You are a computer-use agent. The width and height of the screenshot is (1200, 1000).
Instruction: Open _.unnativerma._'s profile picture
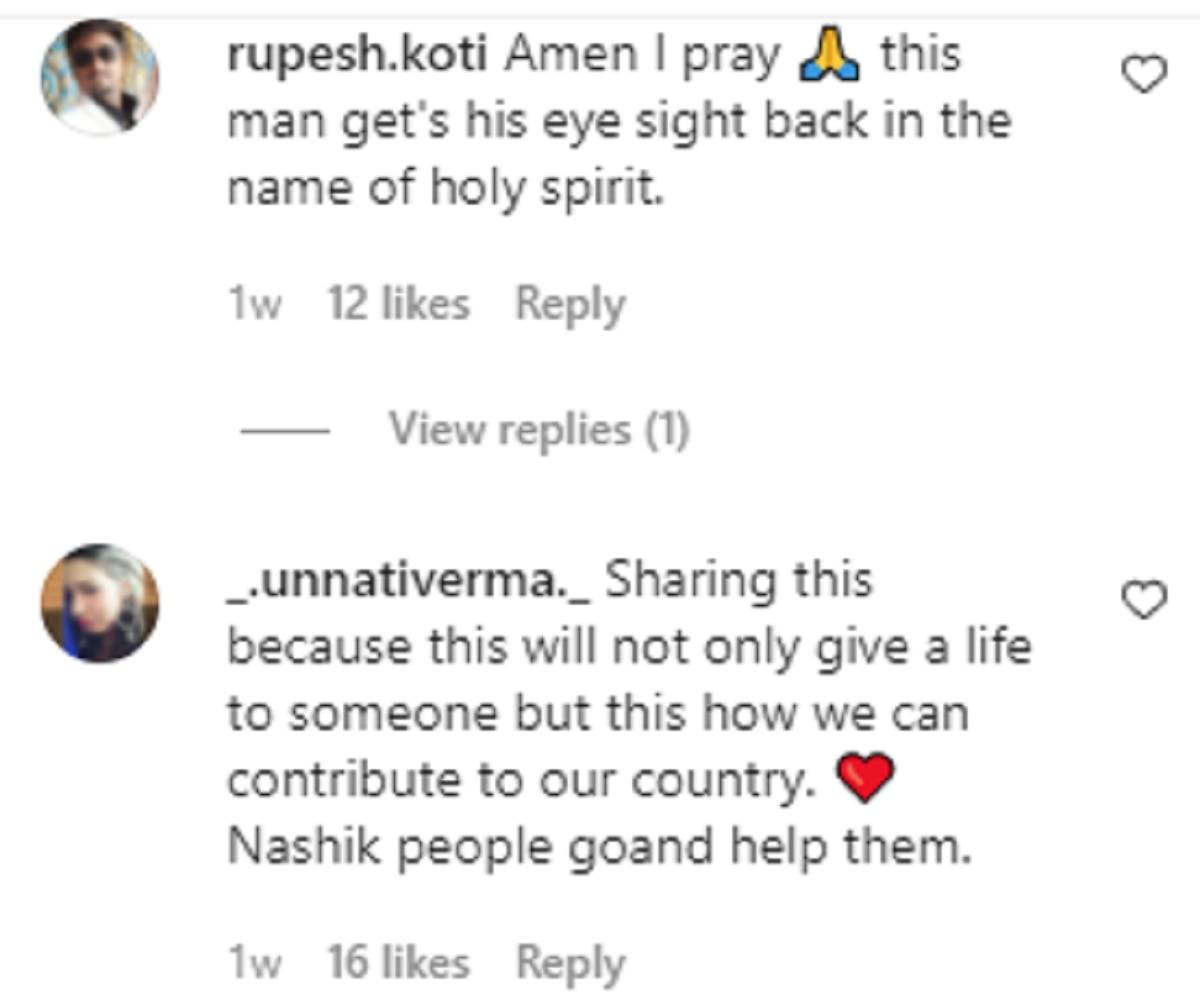100,602
